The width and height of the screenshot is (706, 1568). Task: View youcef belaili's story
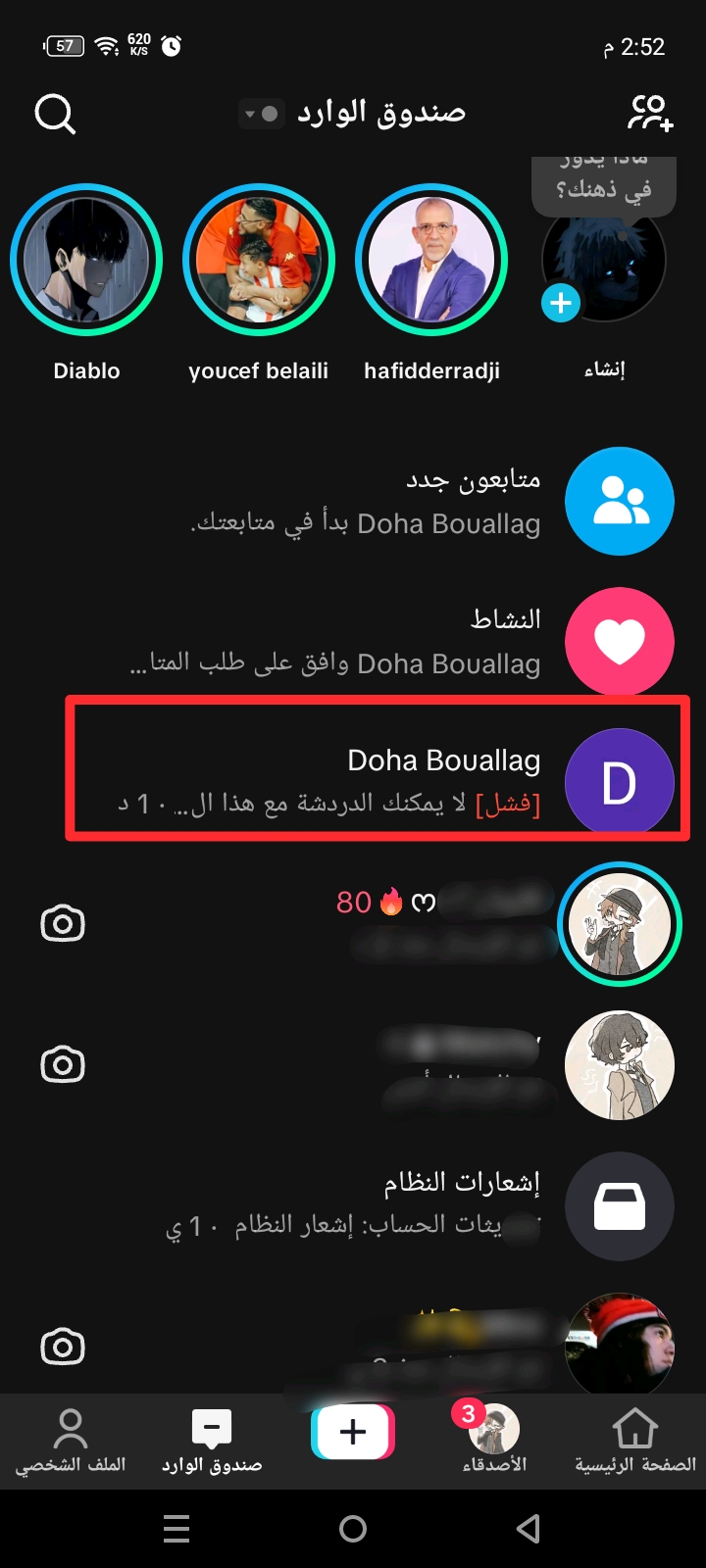259,261
